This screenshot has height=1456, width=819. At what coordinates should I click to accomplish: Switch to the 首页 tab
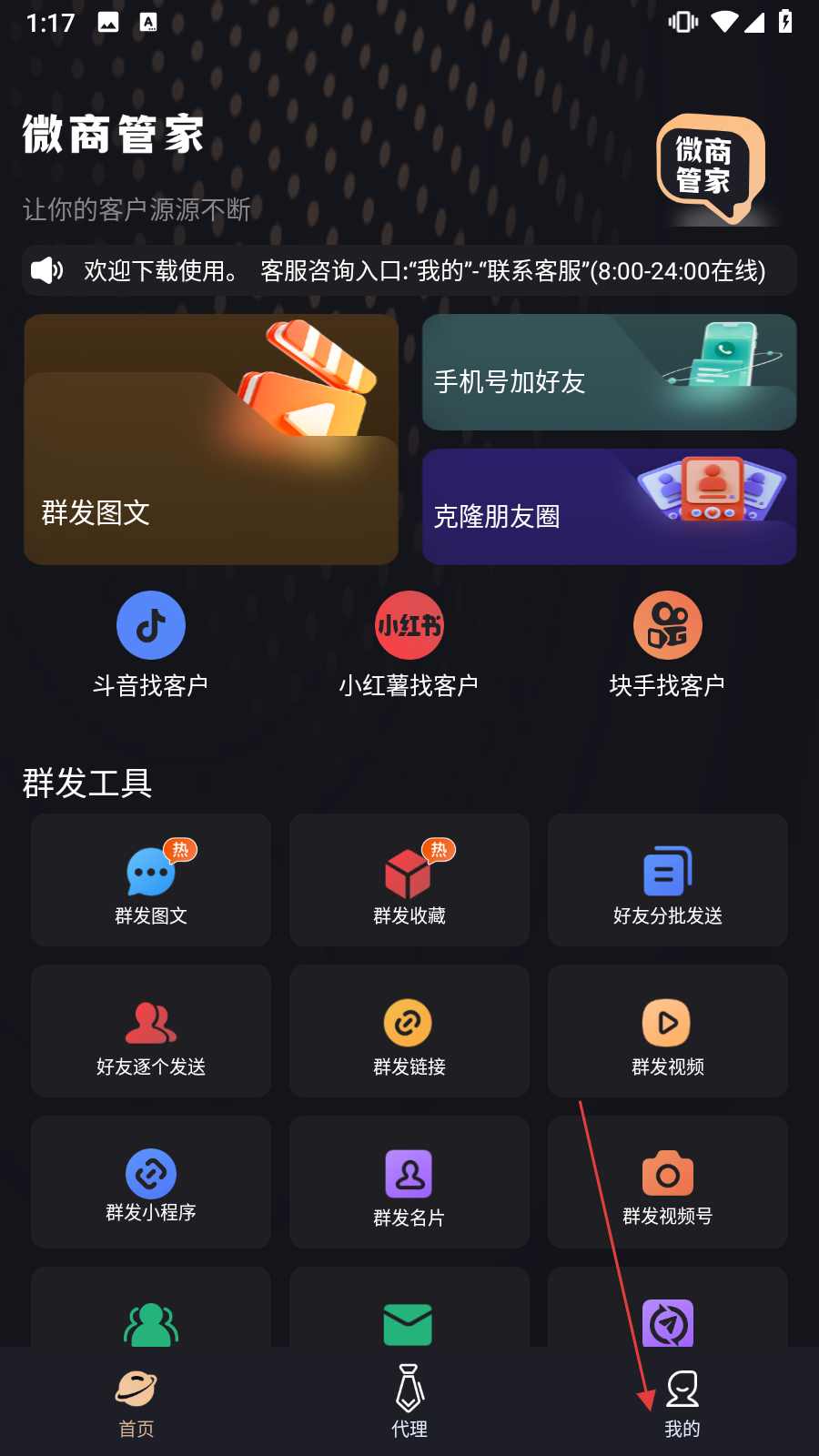[x=136, y=1403]
